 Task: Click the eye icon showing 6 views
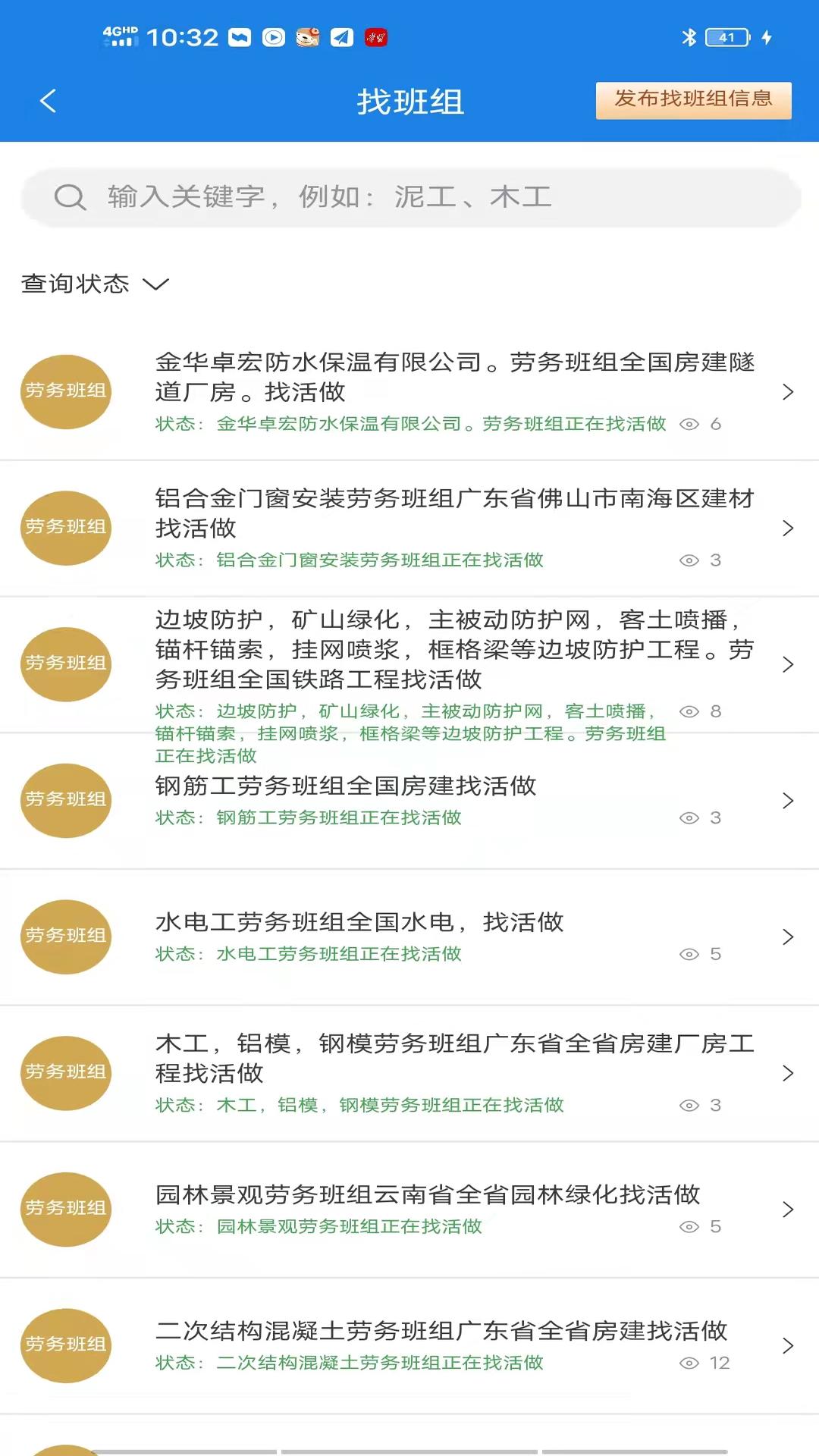(690, 424)
